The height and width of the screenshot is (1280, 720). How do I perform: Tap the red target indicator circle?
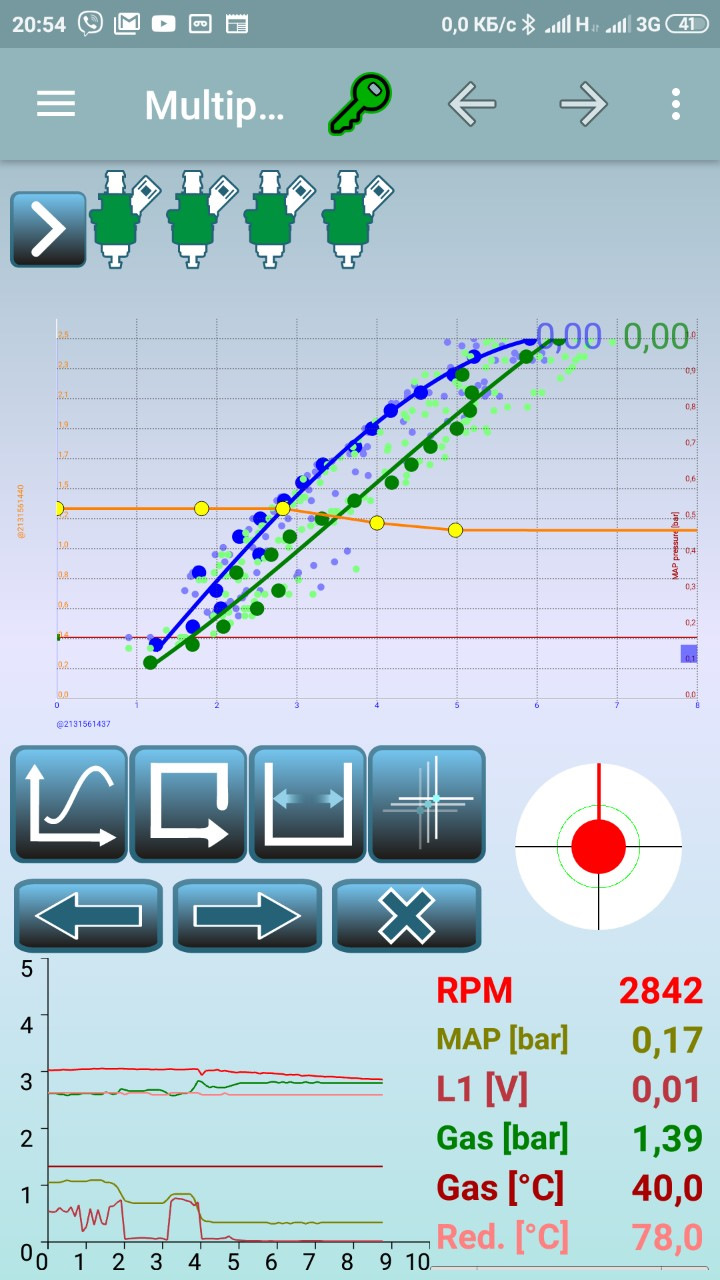click(x=599, y=846)
